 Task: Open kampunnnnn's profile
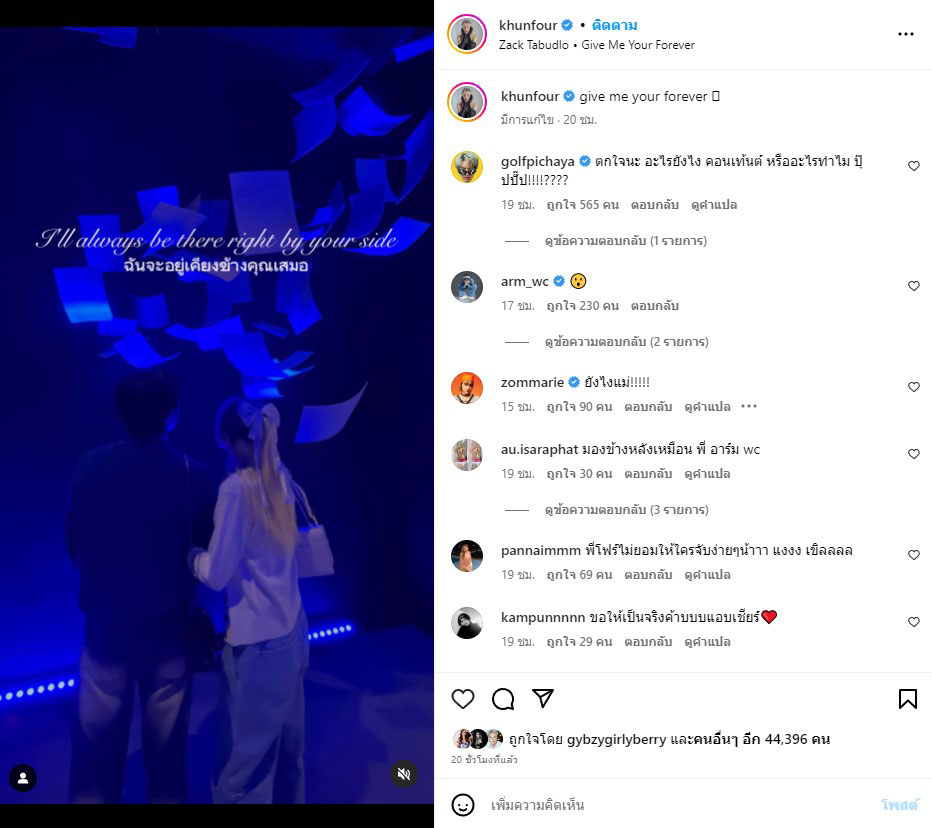coord(541,617)
